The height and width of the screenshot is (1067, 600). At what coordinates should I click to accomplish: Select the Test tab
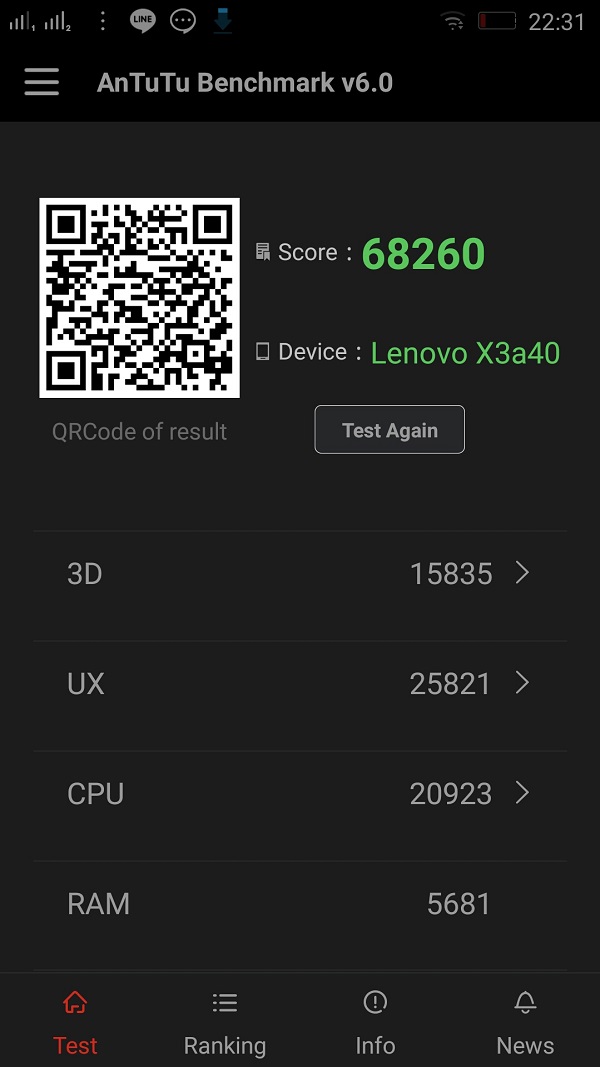(75, 1022)
